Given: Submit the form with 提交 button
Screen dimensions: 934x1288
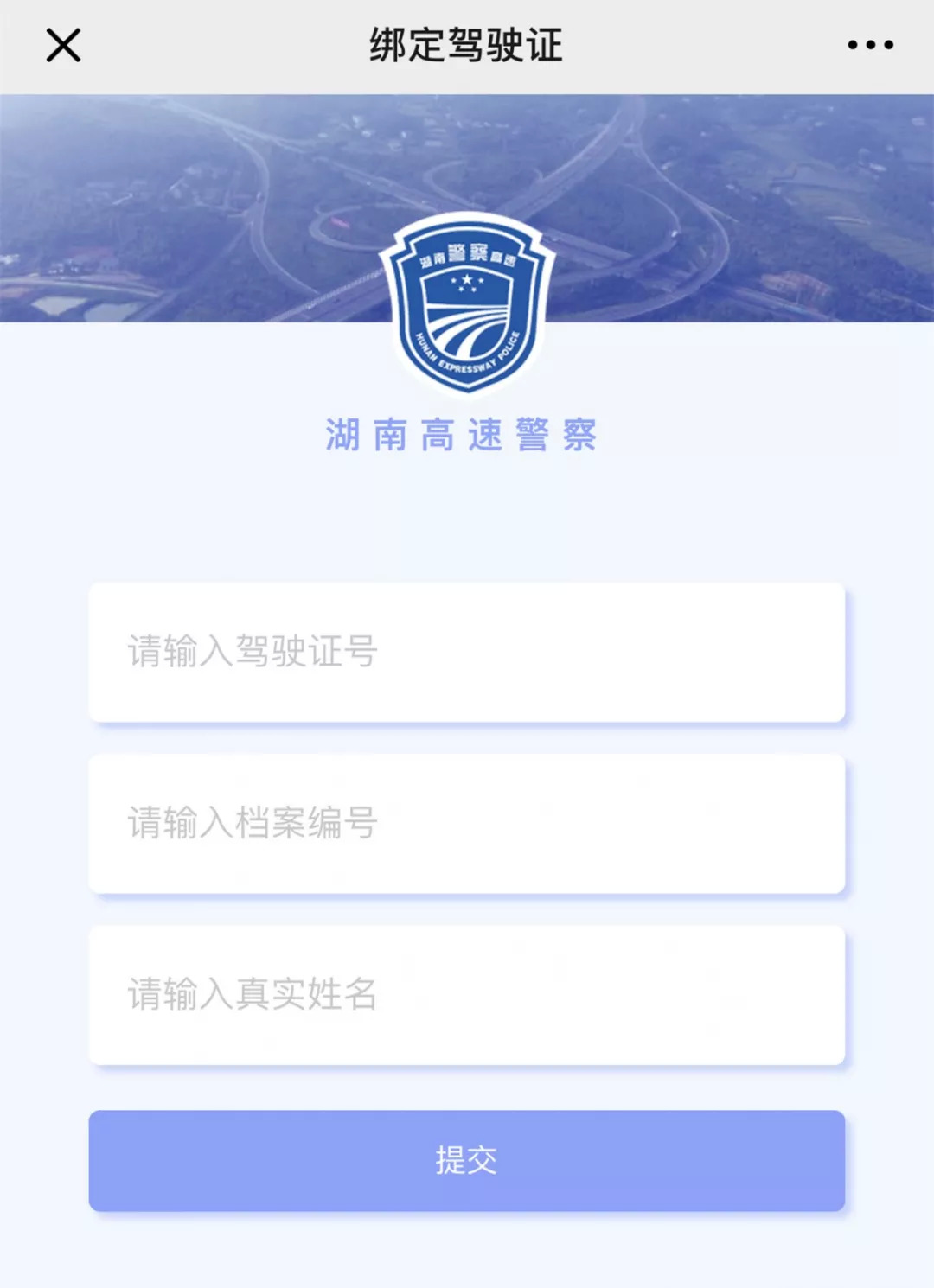Looking at the screenshot, I should click(466, 1160).
